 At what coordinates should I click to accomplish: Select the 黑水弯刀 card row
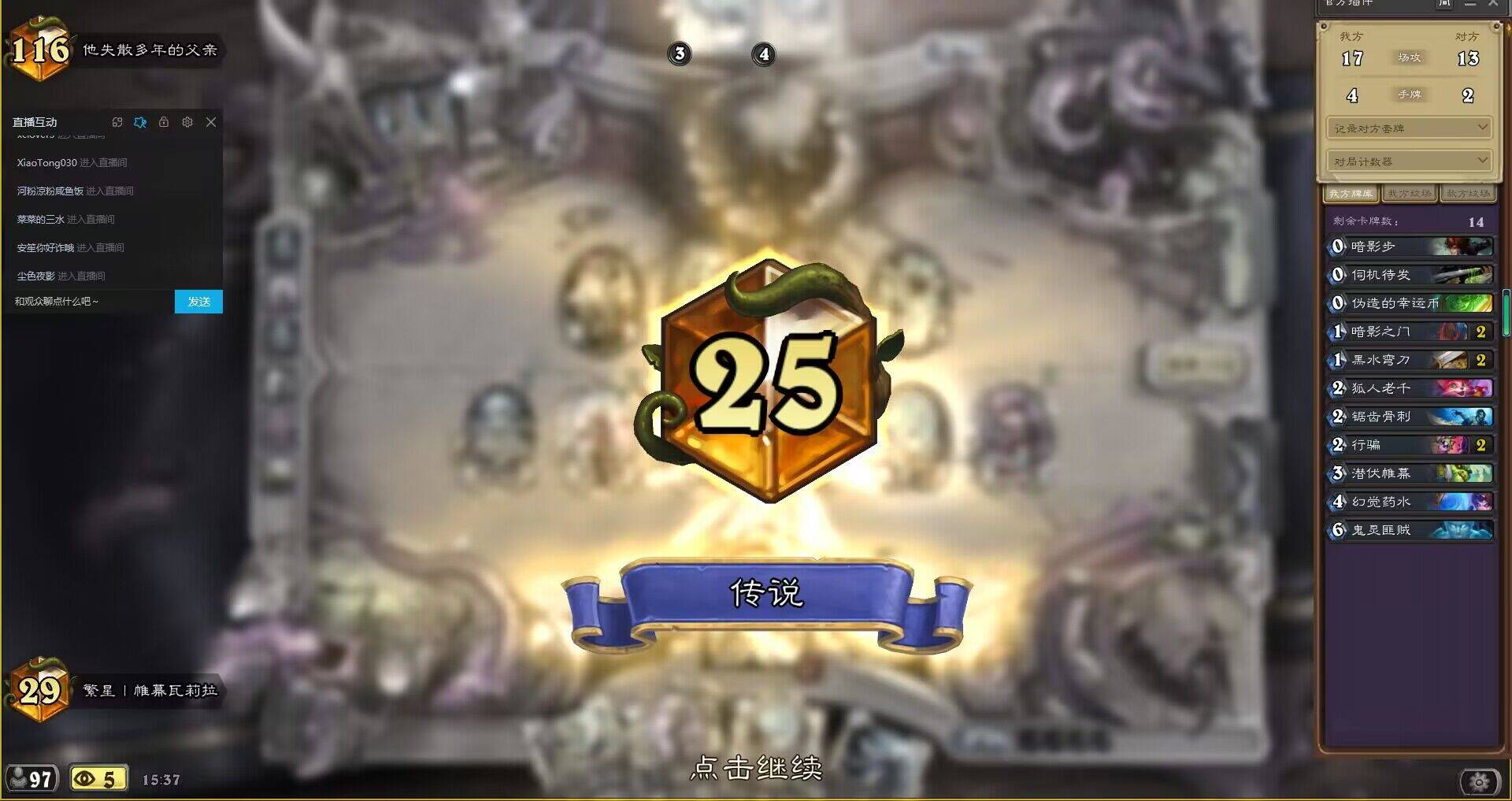tap(1409, 360)
